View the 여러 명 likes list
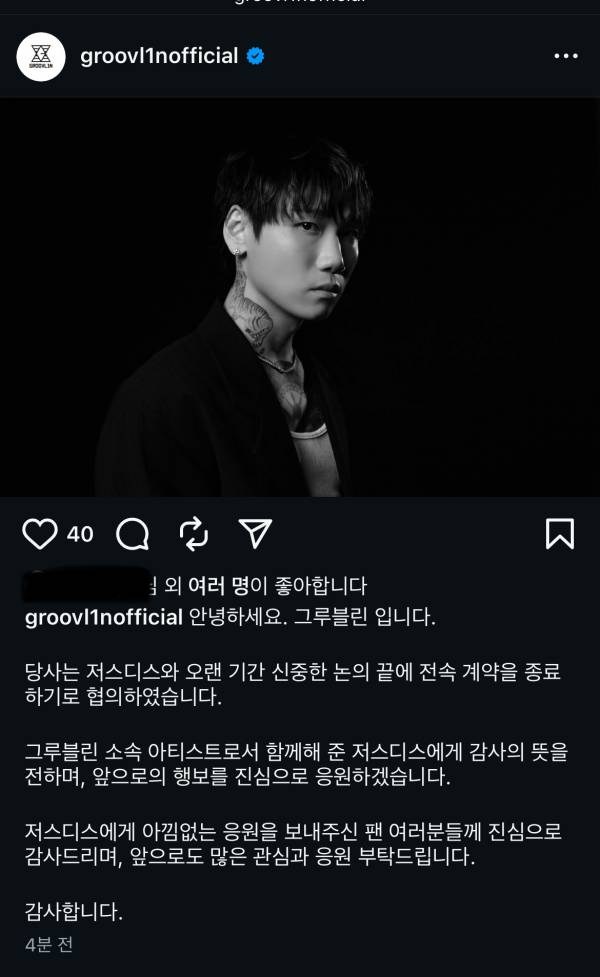The width and height of the screenshot is (600, 977). click(x=211, y=586)
